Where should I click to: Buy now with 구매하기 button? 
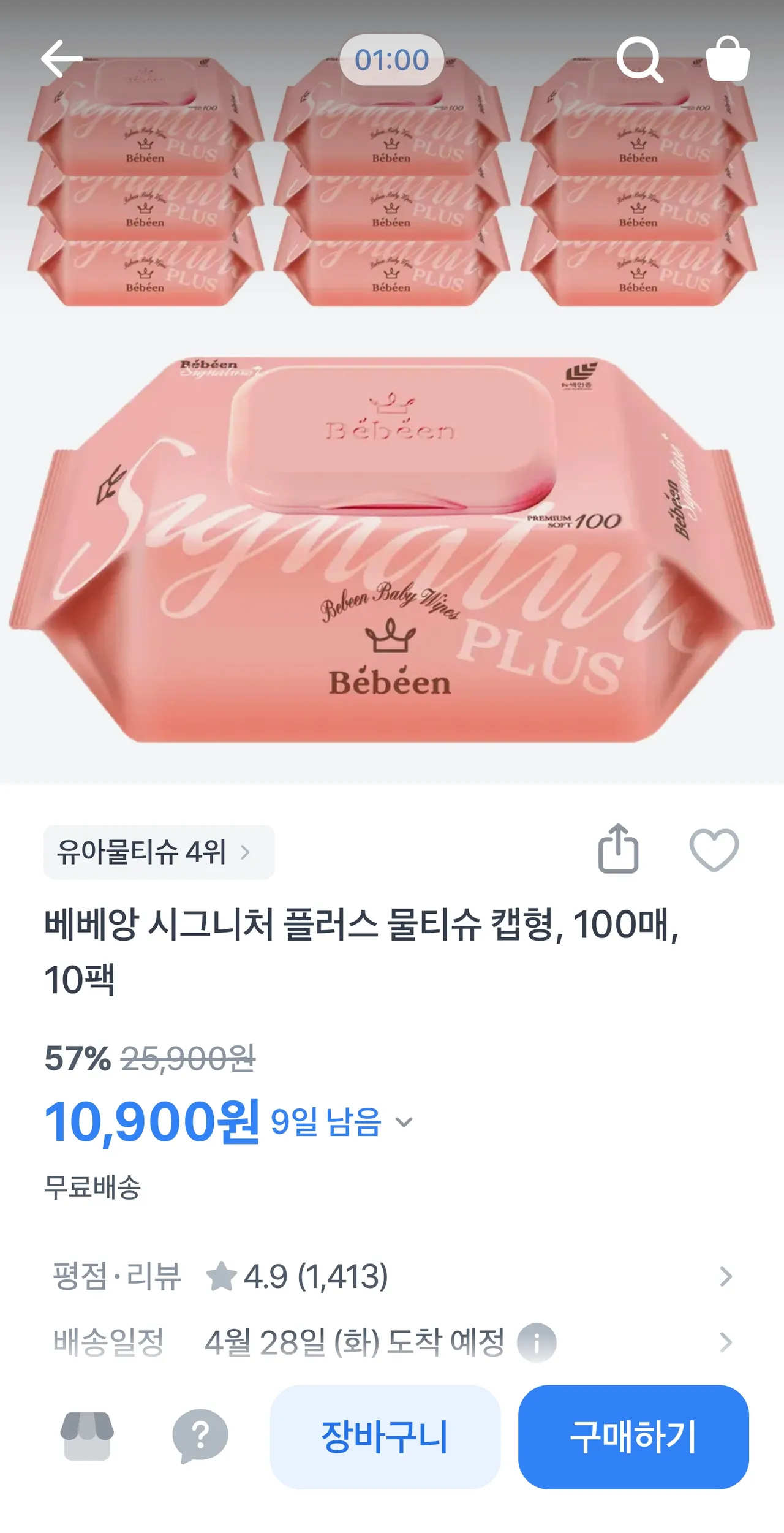pos(633,1437)
